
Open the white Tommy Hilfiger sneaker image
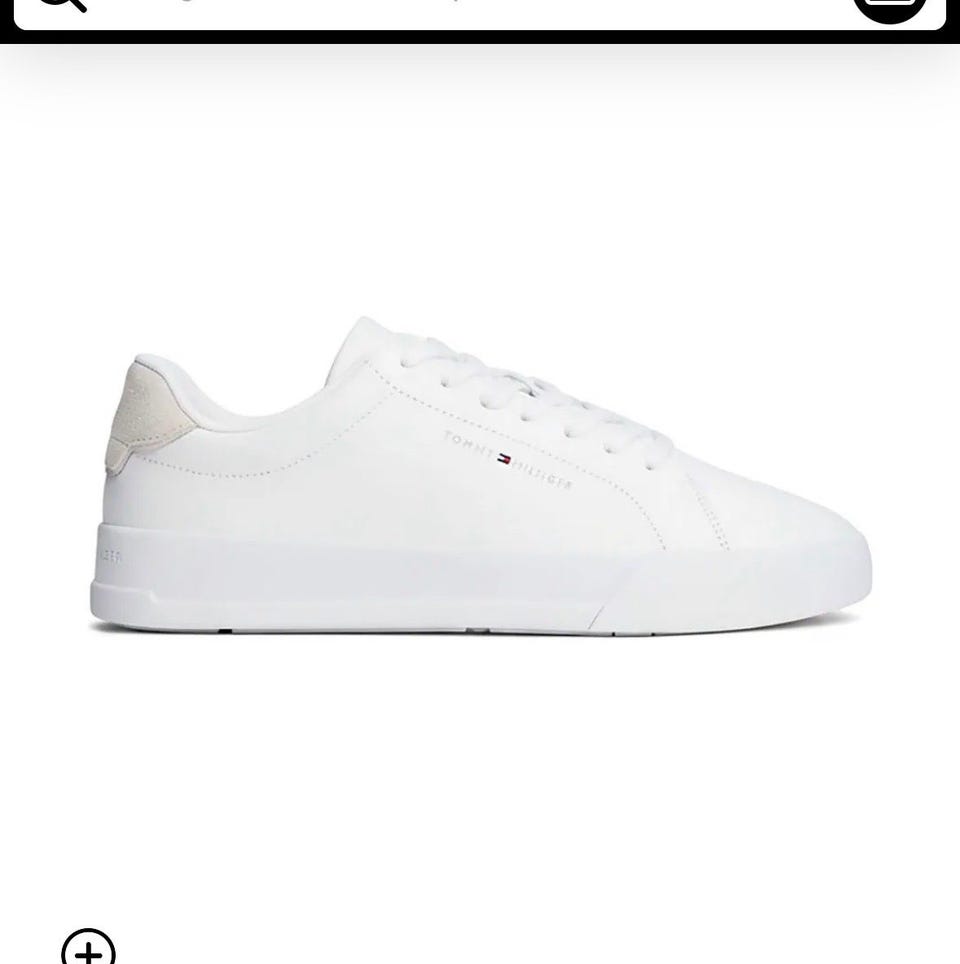pos(480,480)
